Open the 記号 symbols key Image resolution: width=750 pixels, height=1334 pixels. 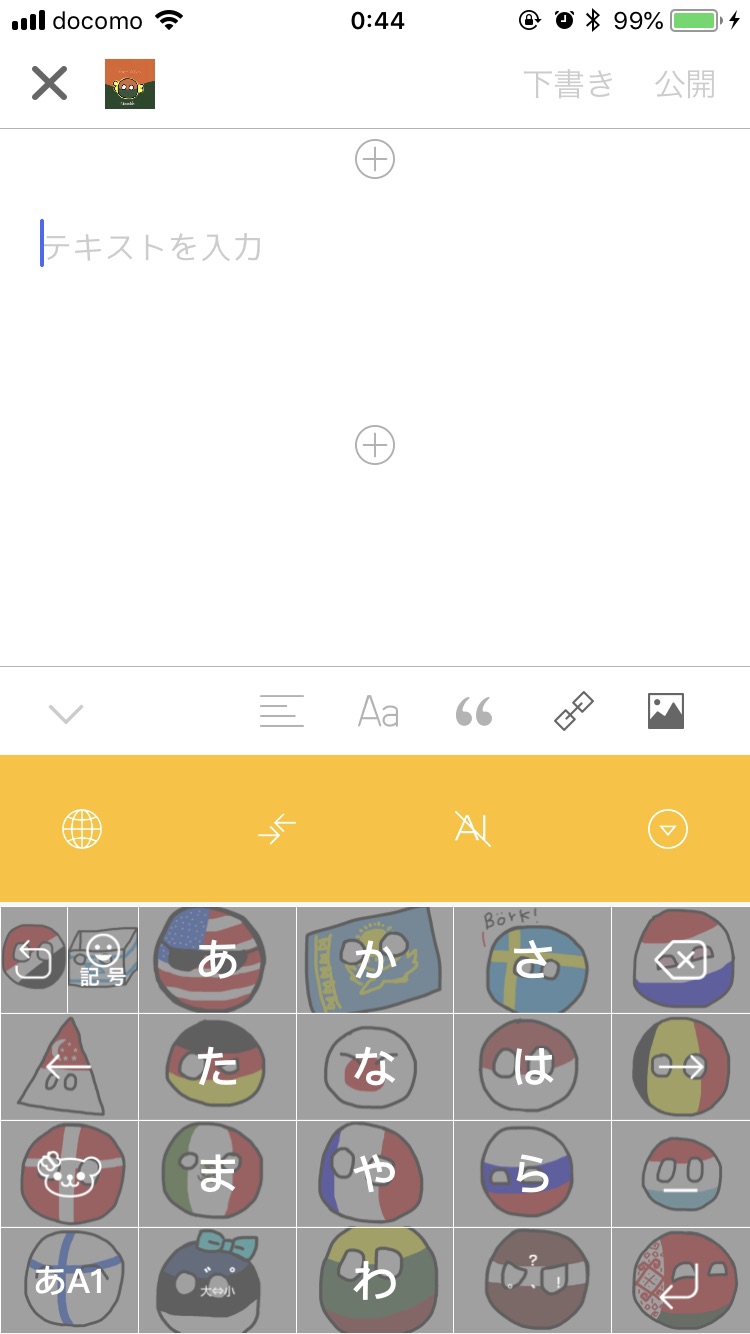pyautogui.click(x=103, y=961)
